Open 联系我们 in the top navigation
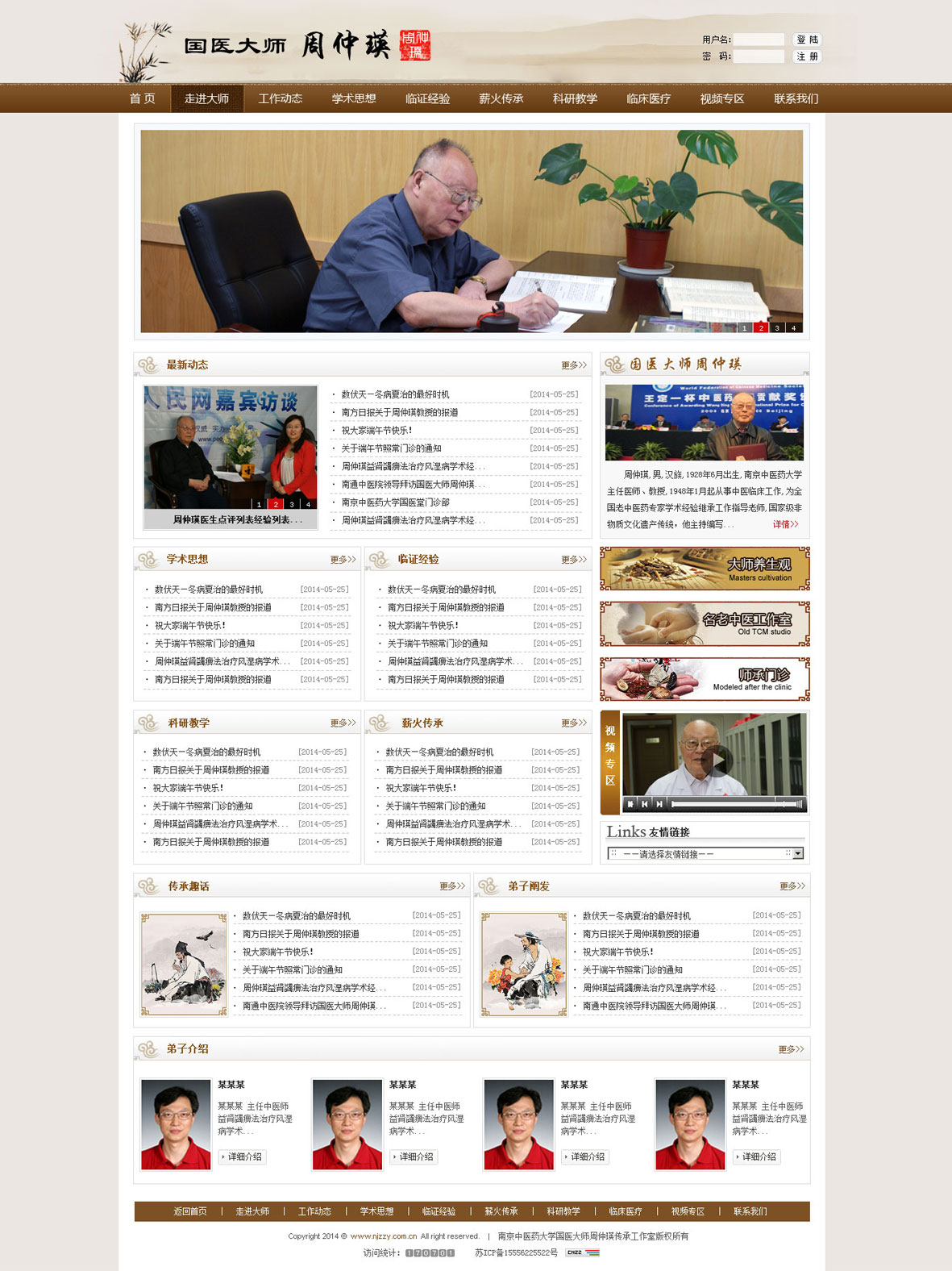 point(796,98)
